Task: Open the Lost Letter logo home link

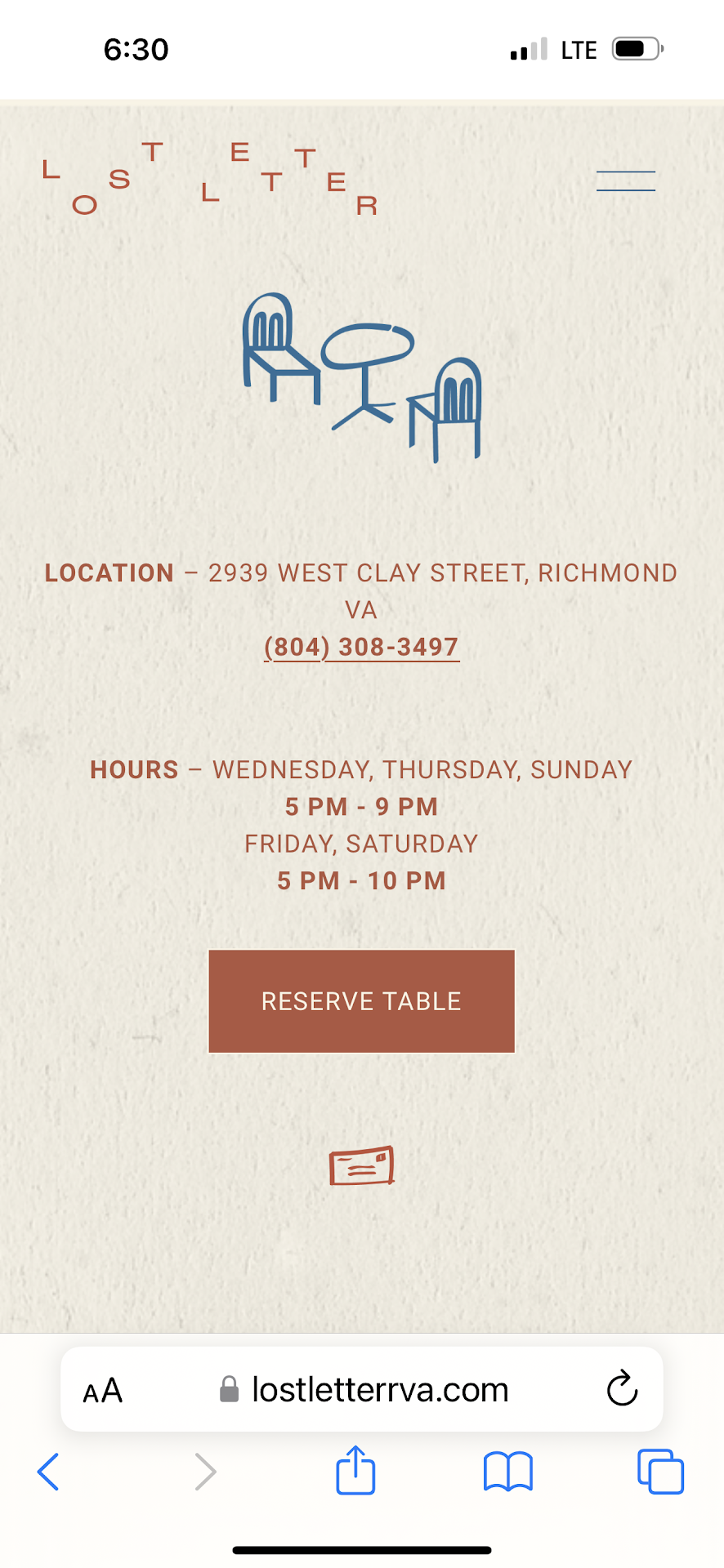Action: (210, 179)
